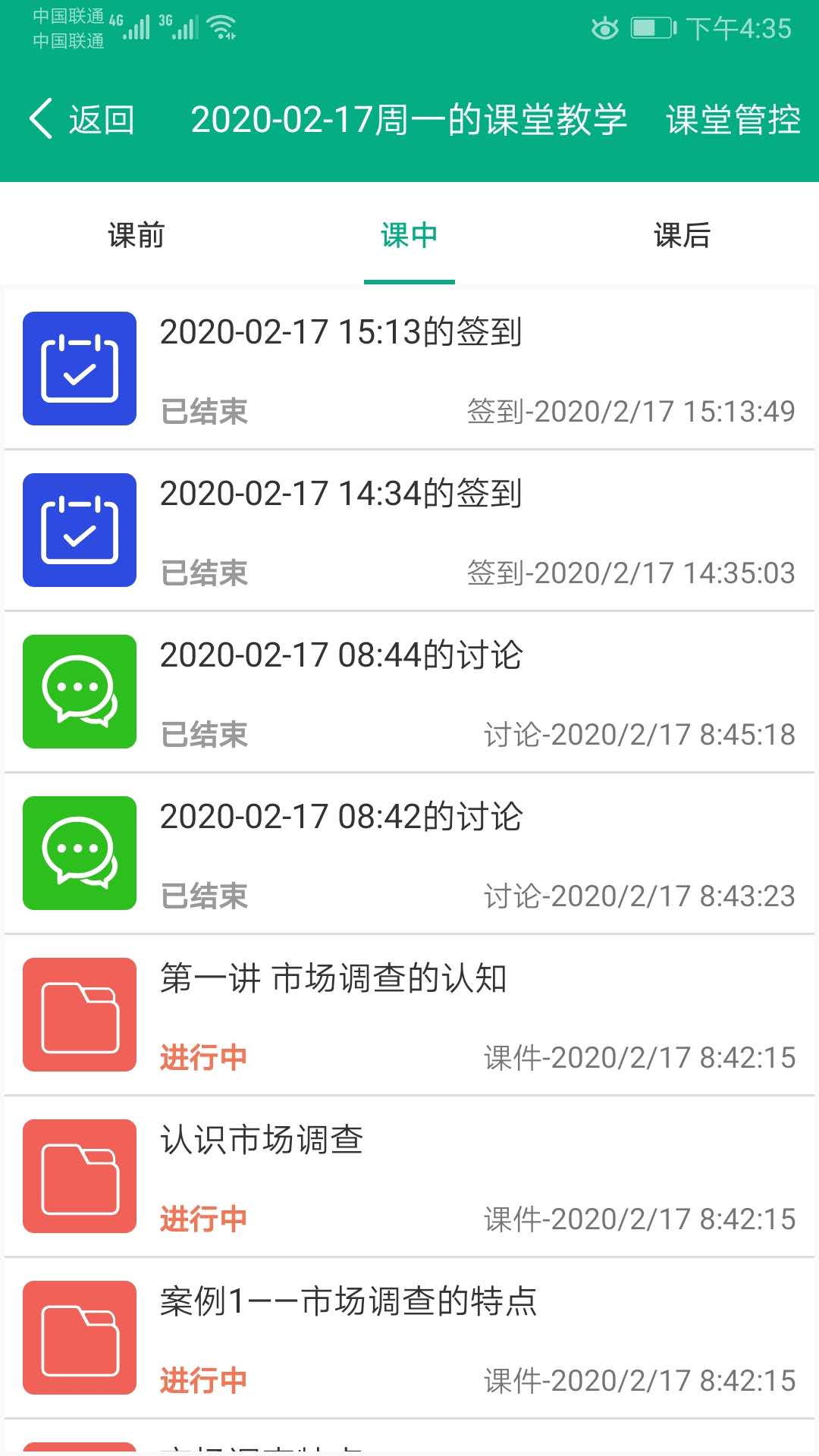Switch to the 课前 tab
This screenshot has width=819, height=1456.
(136, 235)
